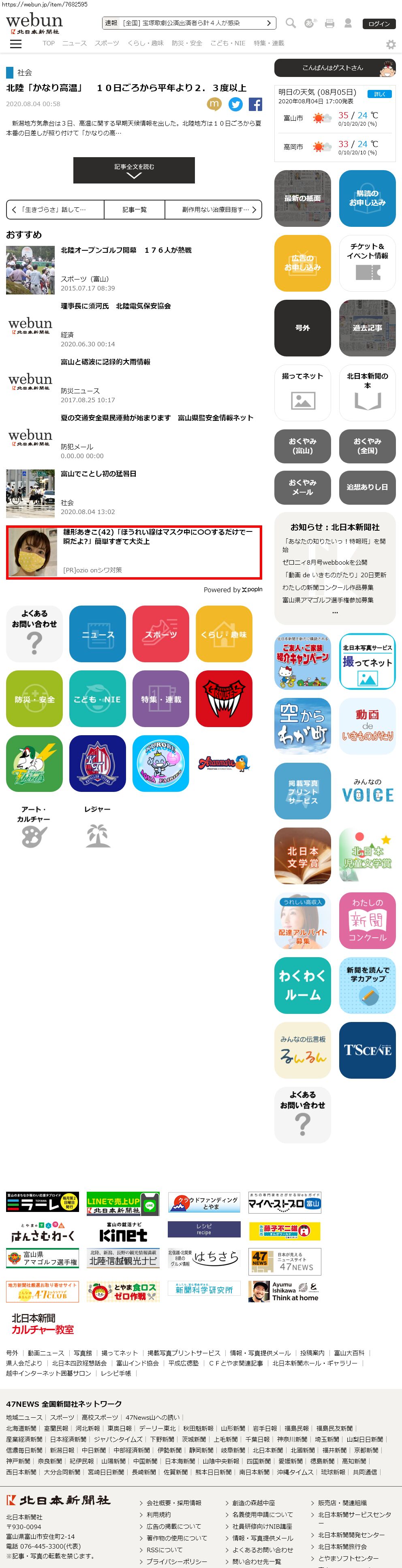Tap the ログイン button

click(x=378, y=24)
